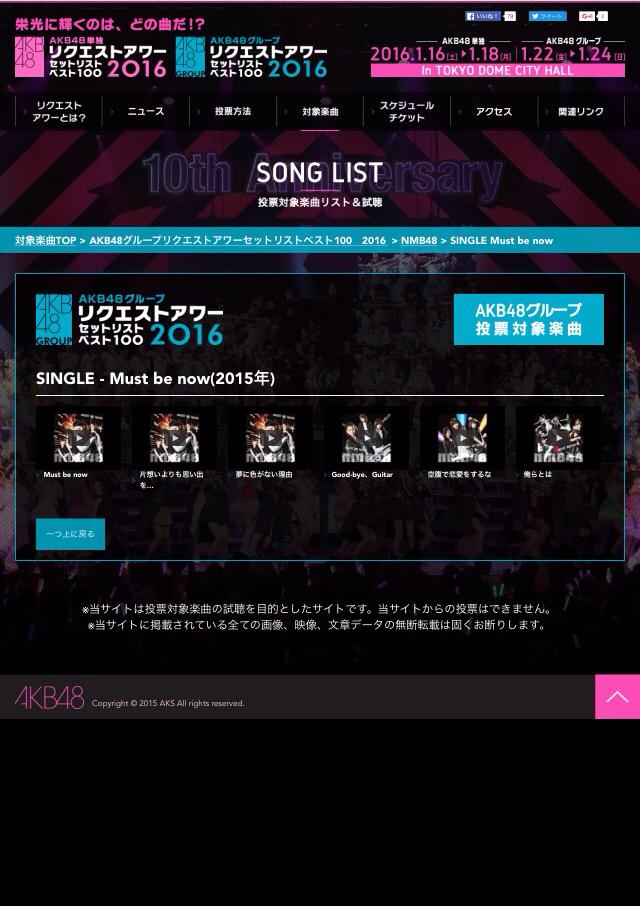Open the ニュース section
This screenshot has height=906, width=640.
click(x=146, y=112)
